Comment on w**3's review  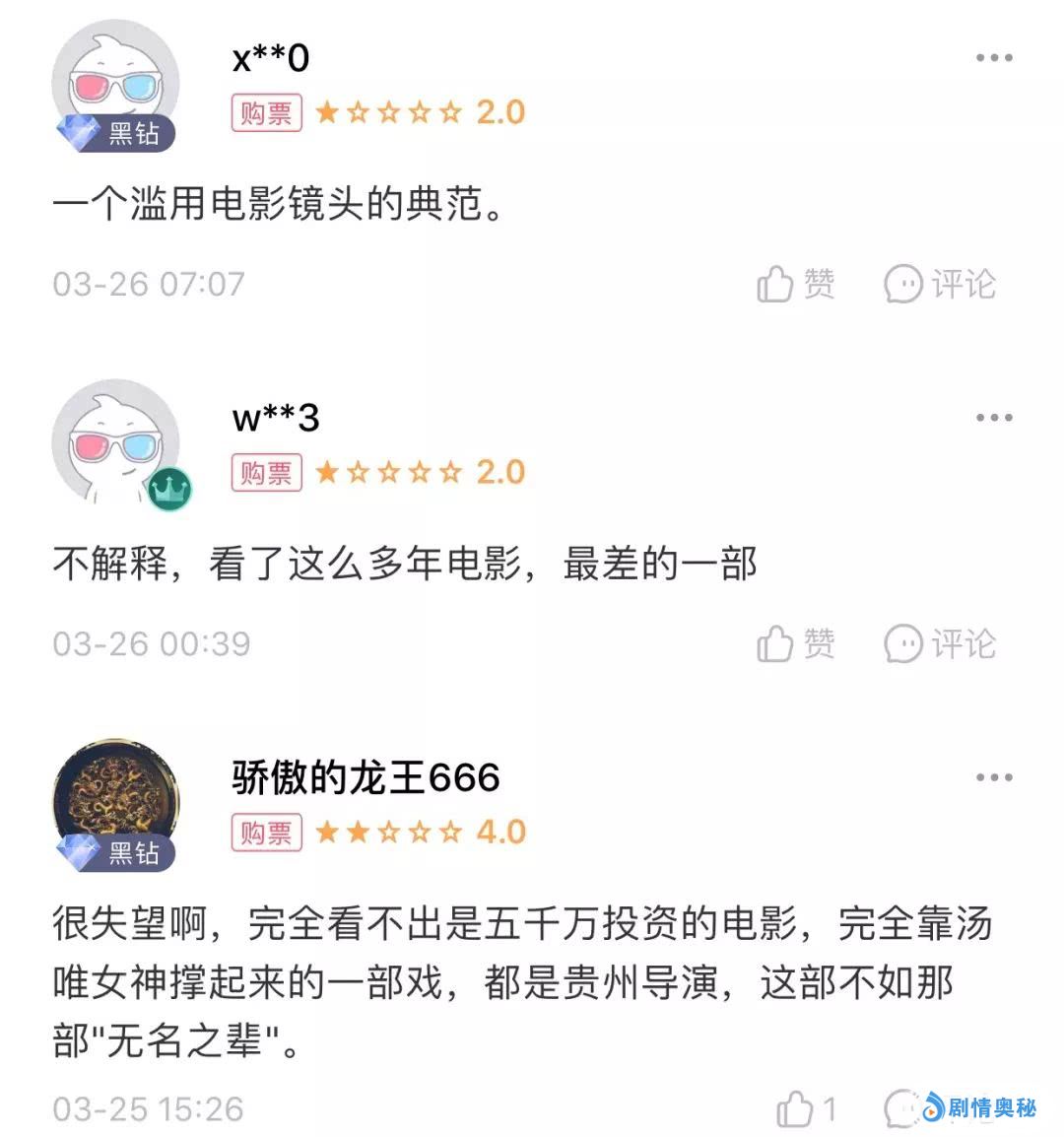pos(940,644)
